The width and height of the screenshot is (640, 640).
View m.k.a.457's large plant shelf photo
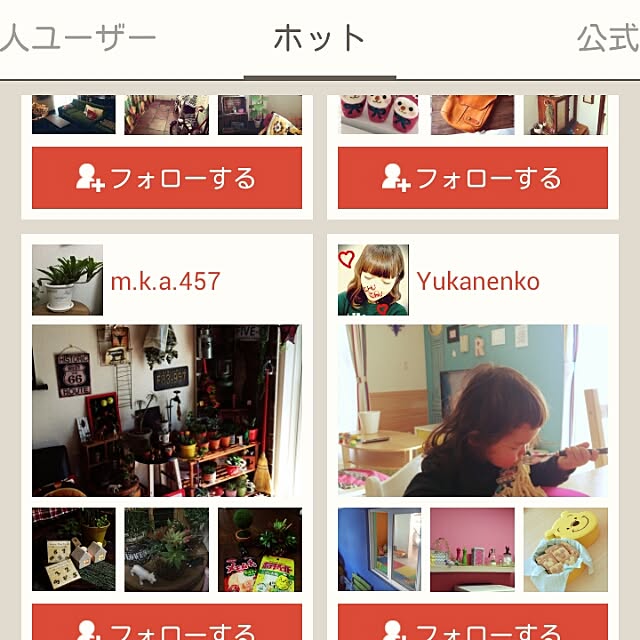(167, 410)
